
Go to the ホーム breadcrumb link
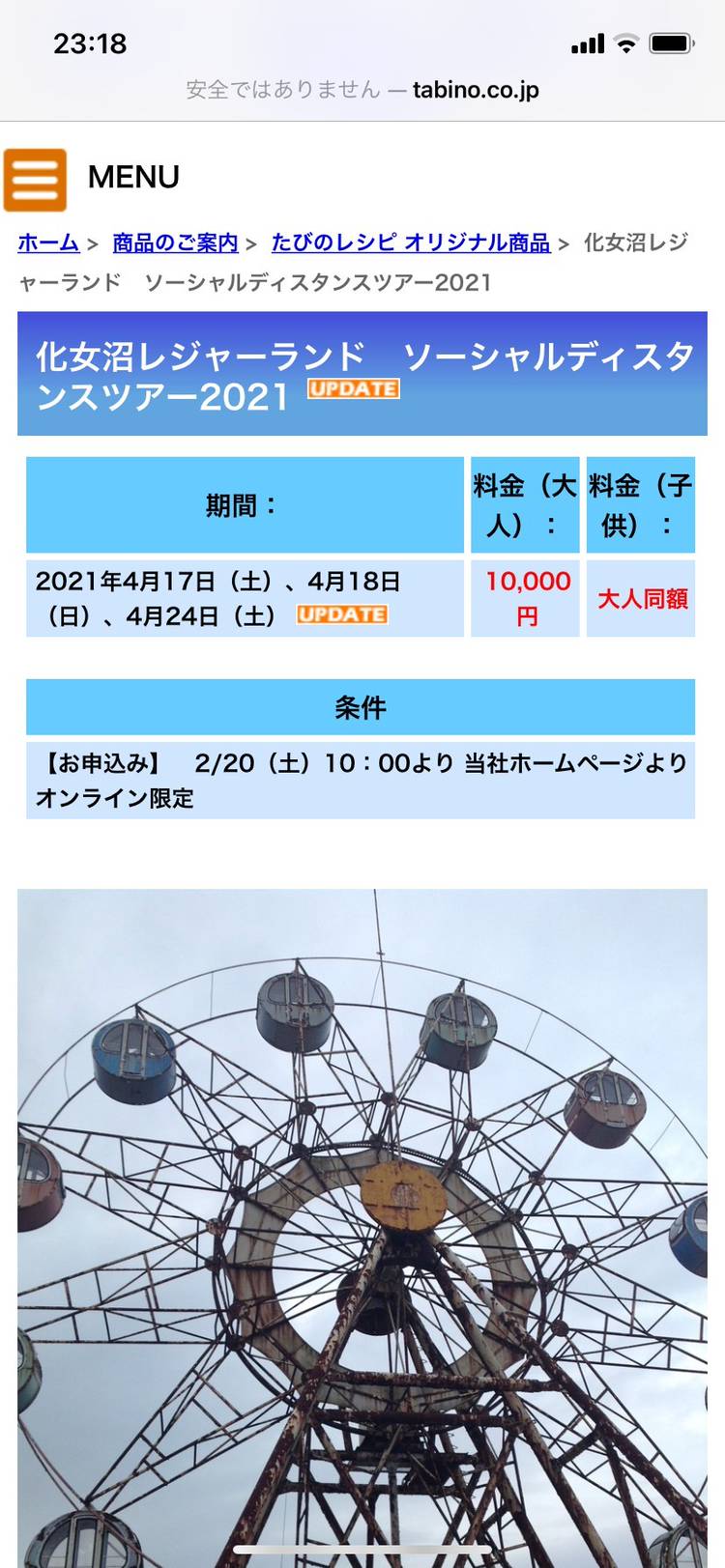pyautogui.click(x=48, y=242)
